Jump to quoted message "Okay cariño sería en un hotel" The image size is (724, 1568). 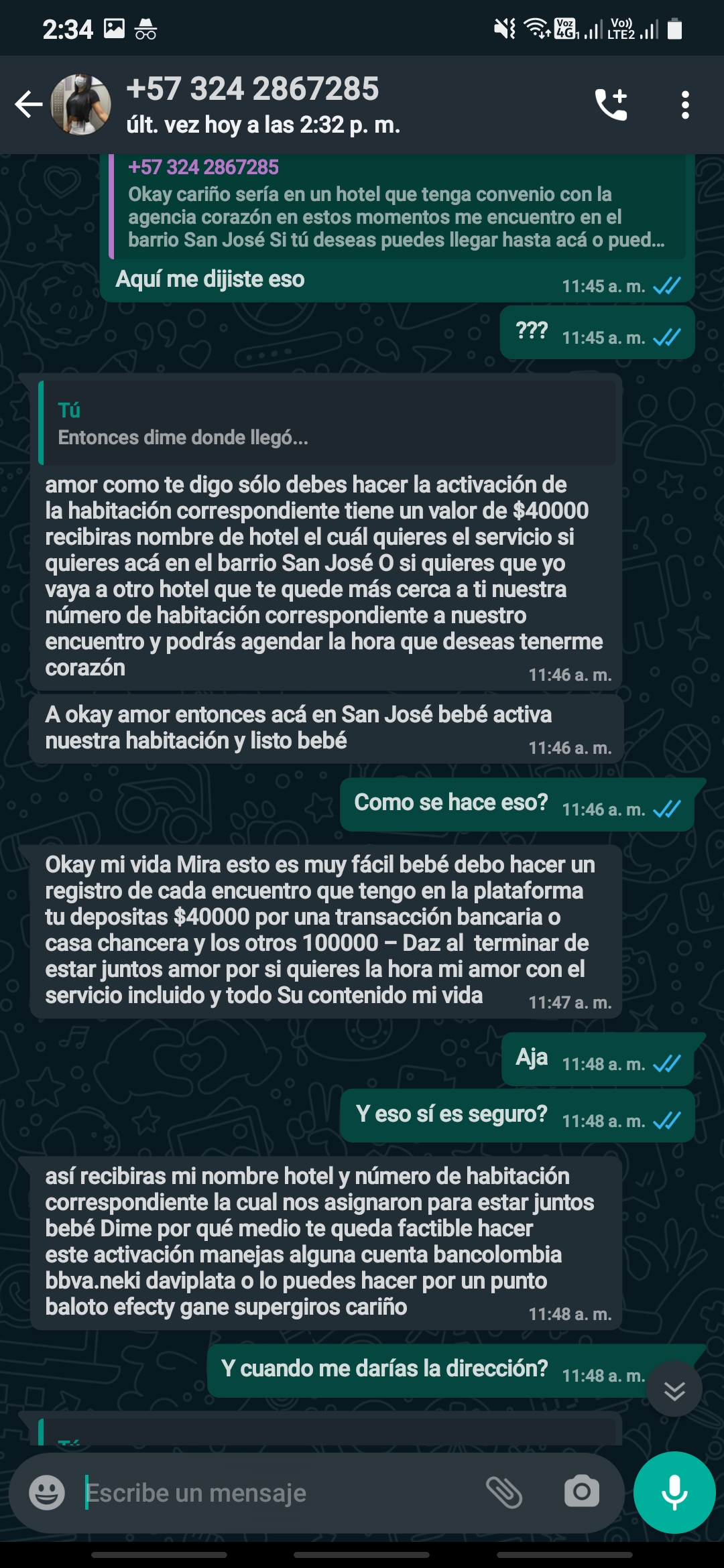396,206
